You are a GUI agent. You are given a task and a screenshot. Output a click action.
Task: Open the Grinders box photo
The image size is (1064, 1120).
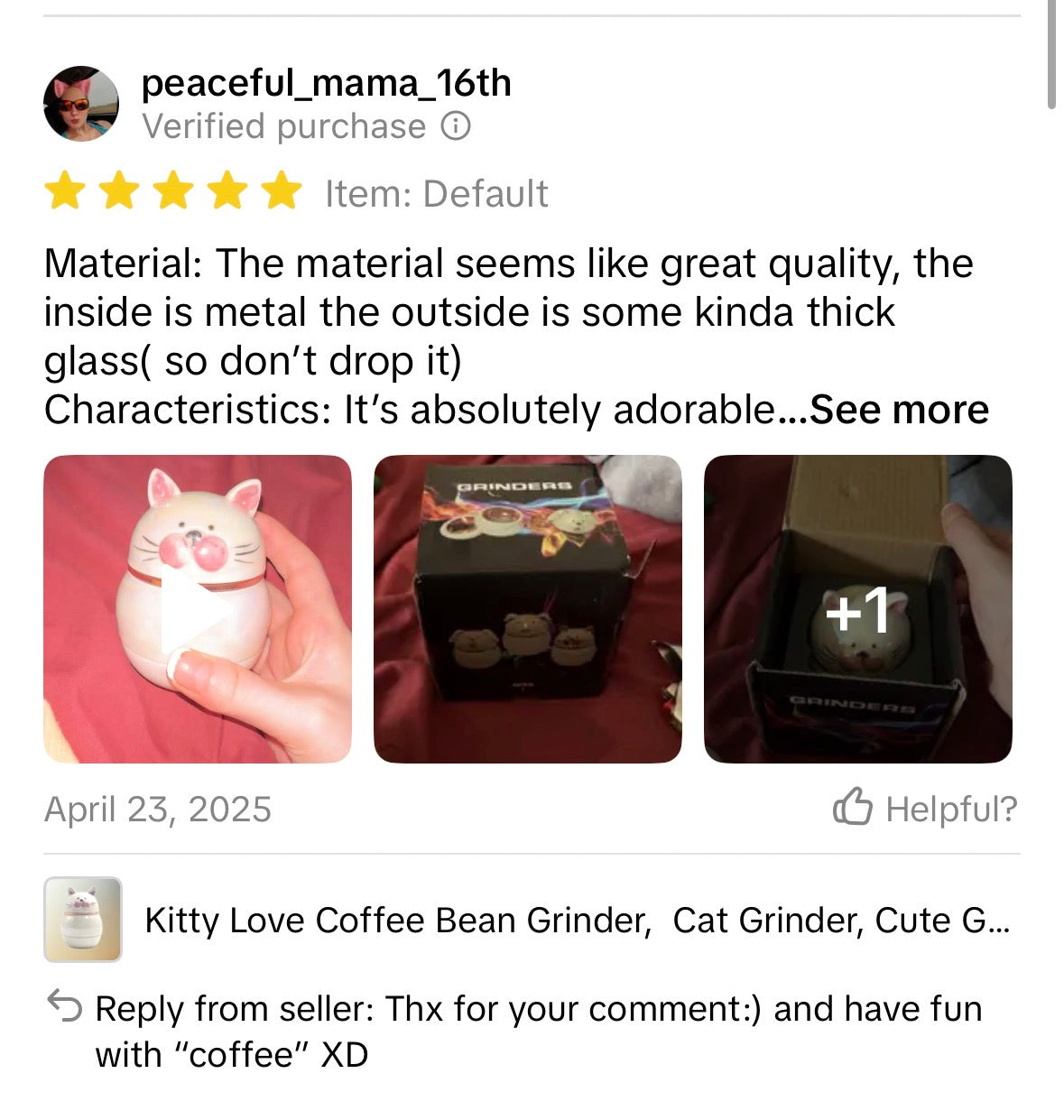click(527, 610)
